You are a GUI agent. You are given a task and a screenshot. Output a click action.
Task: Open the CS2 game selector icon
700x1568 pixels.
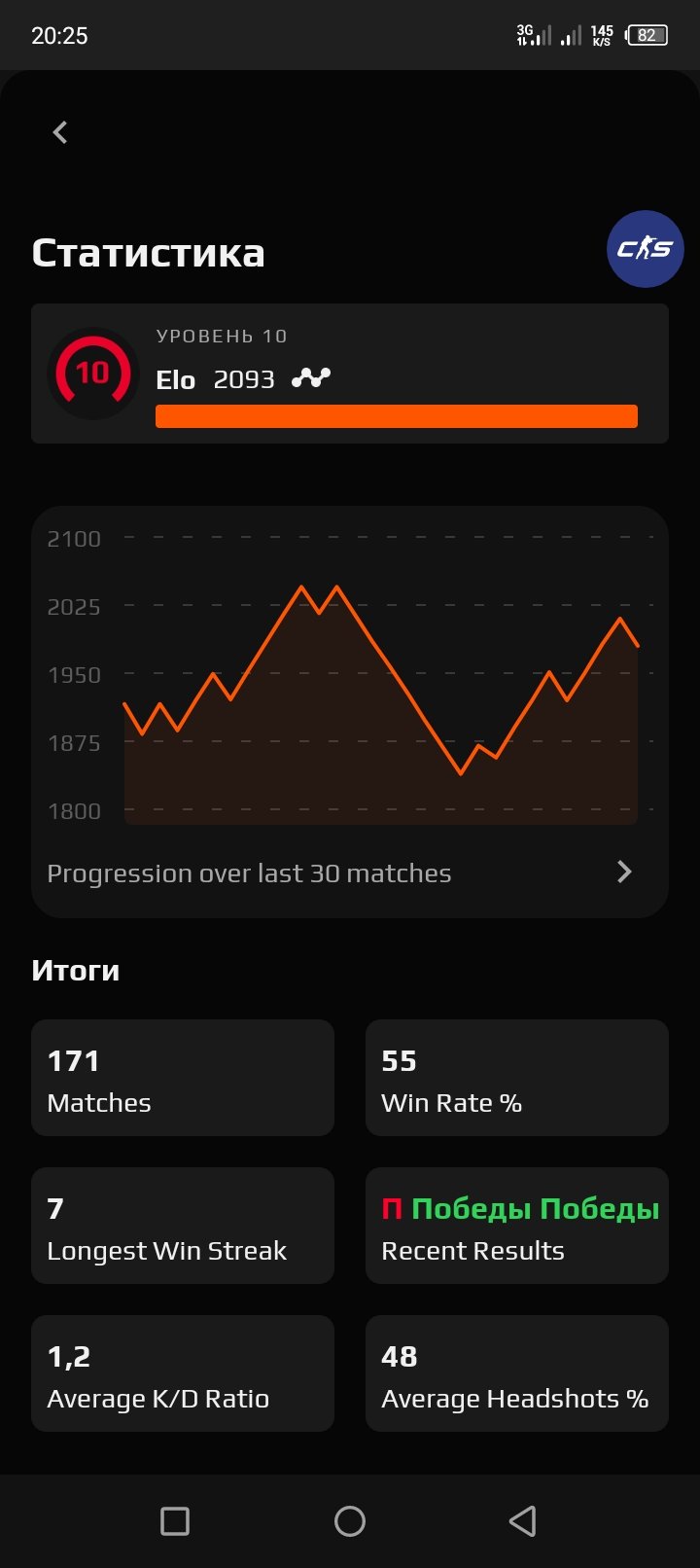(x=645, y=249)
